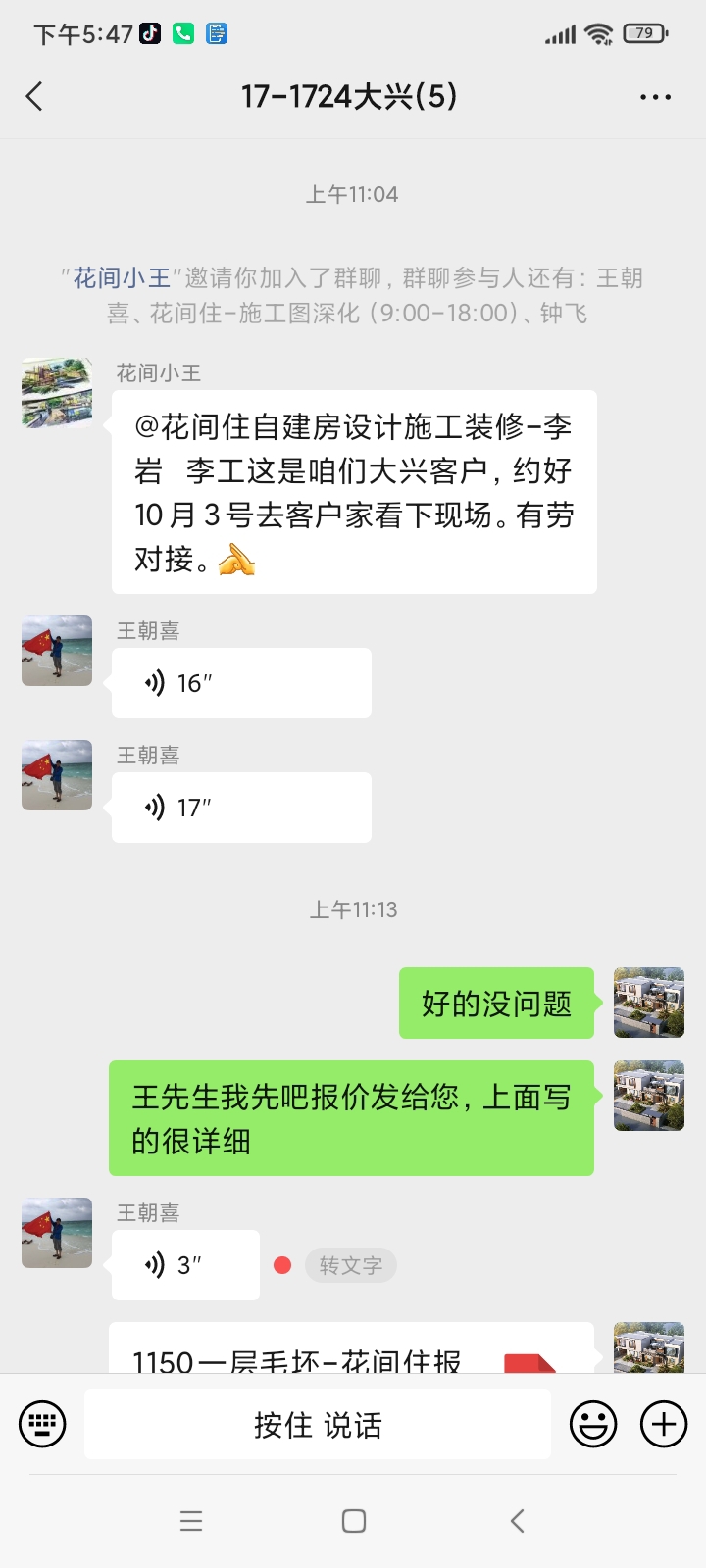The image size is (706, 1568).
Task: Play the 17-second voice message
Action: 241,808
